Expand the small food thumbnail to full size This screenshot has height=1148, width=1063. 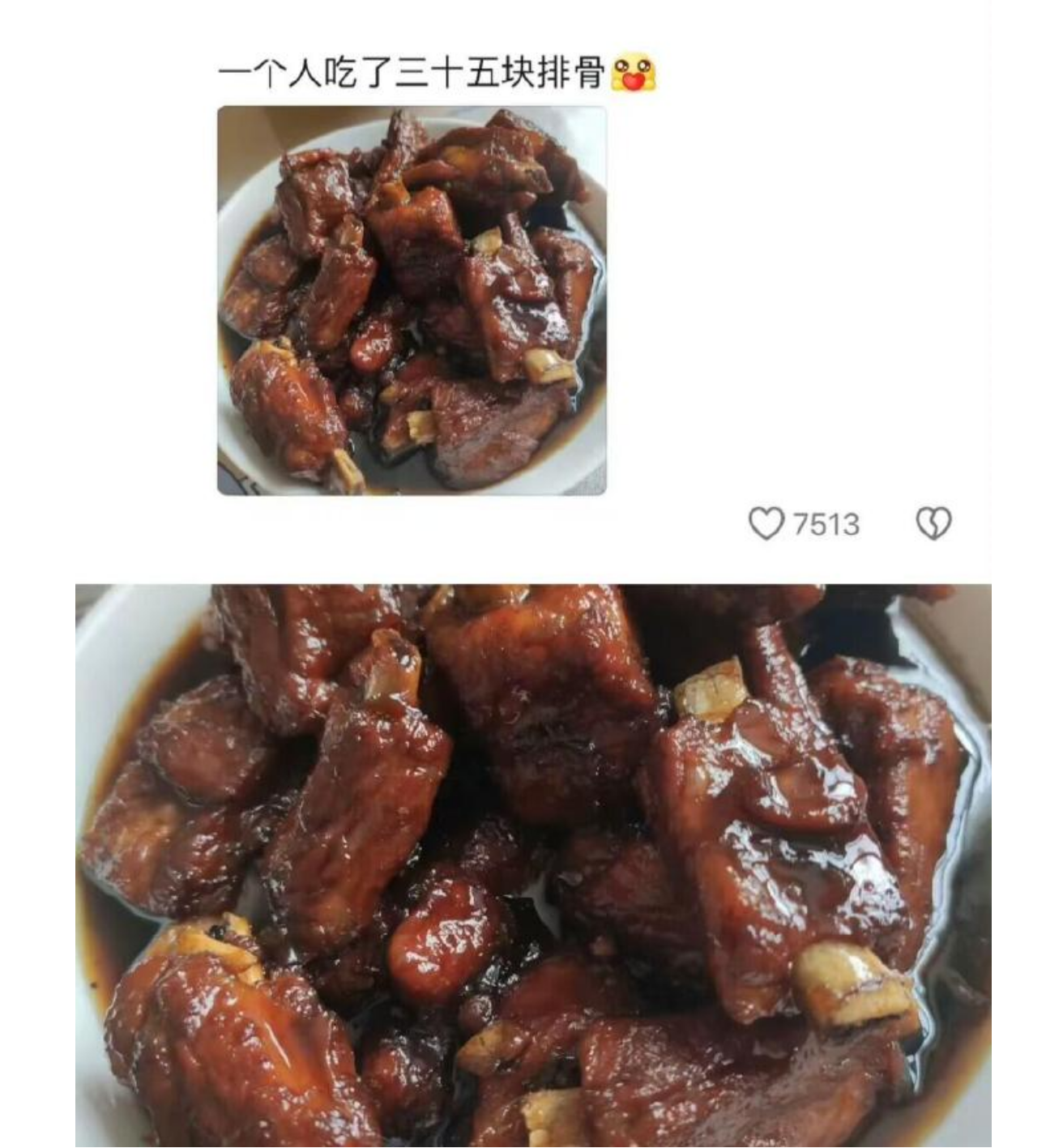pos(413,300)
